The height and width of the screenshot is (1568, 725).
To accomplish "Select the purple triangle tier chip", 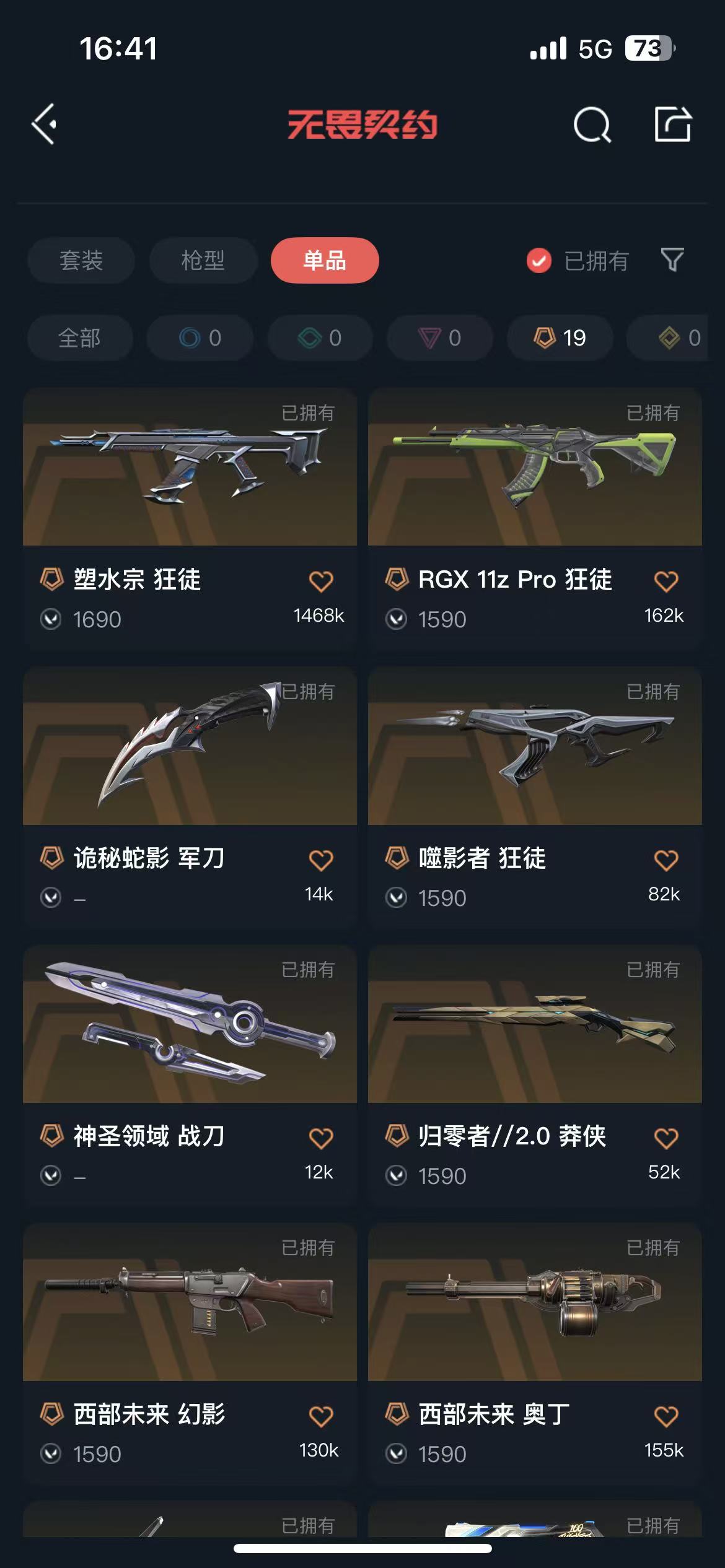I will (x=440, y=338).
